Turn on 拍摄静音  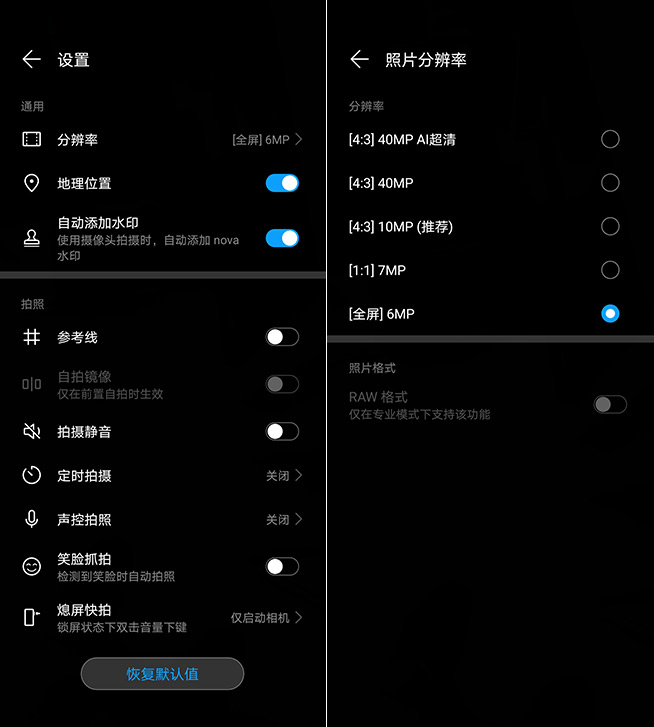282,432
